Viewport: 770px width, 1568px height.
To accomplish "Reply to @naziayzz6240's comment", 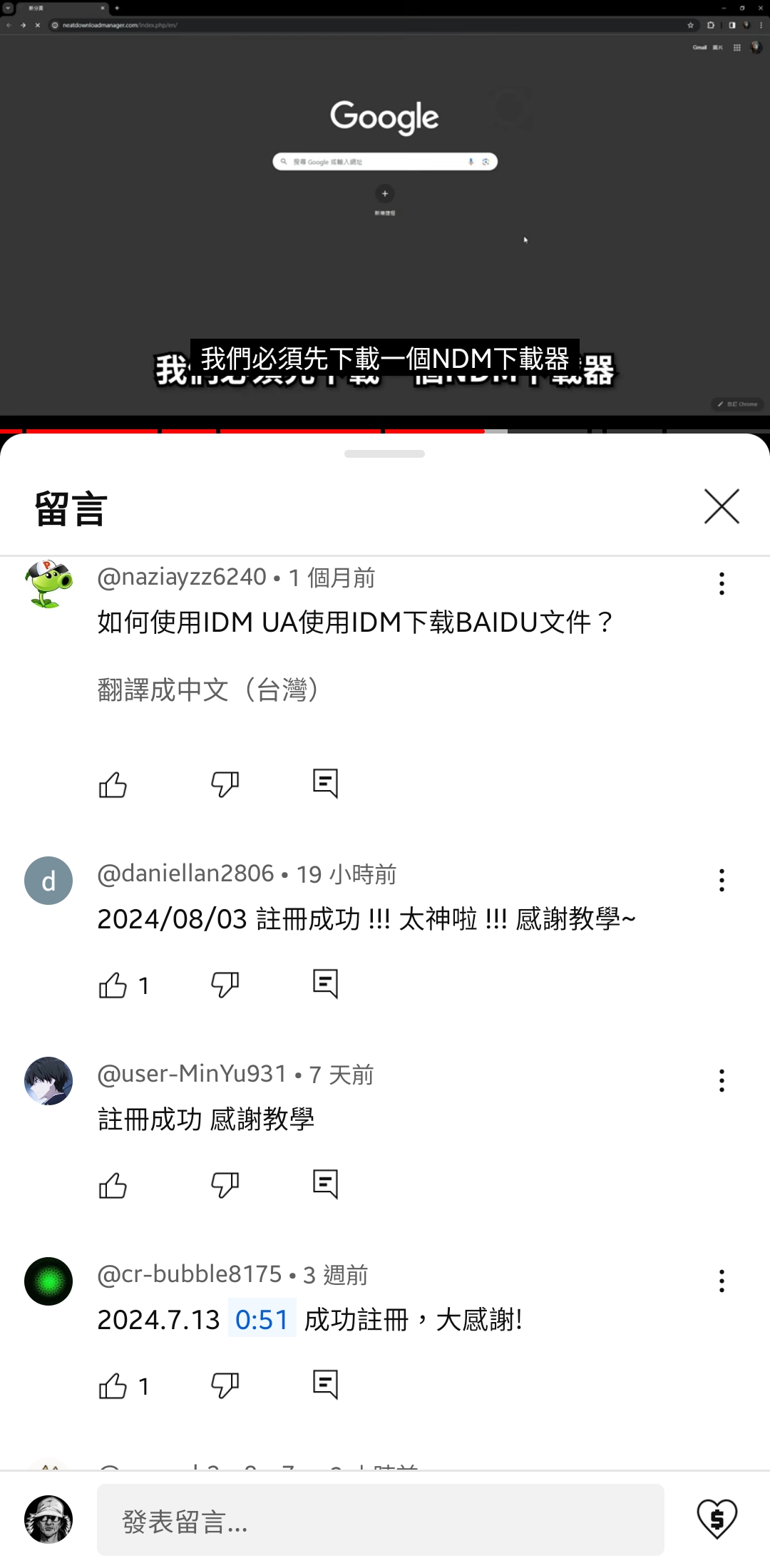I will tap(325, 784).
